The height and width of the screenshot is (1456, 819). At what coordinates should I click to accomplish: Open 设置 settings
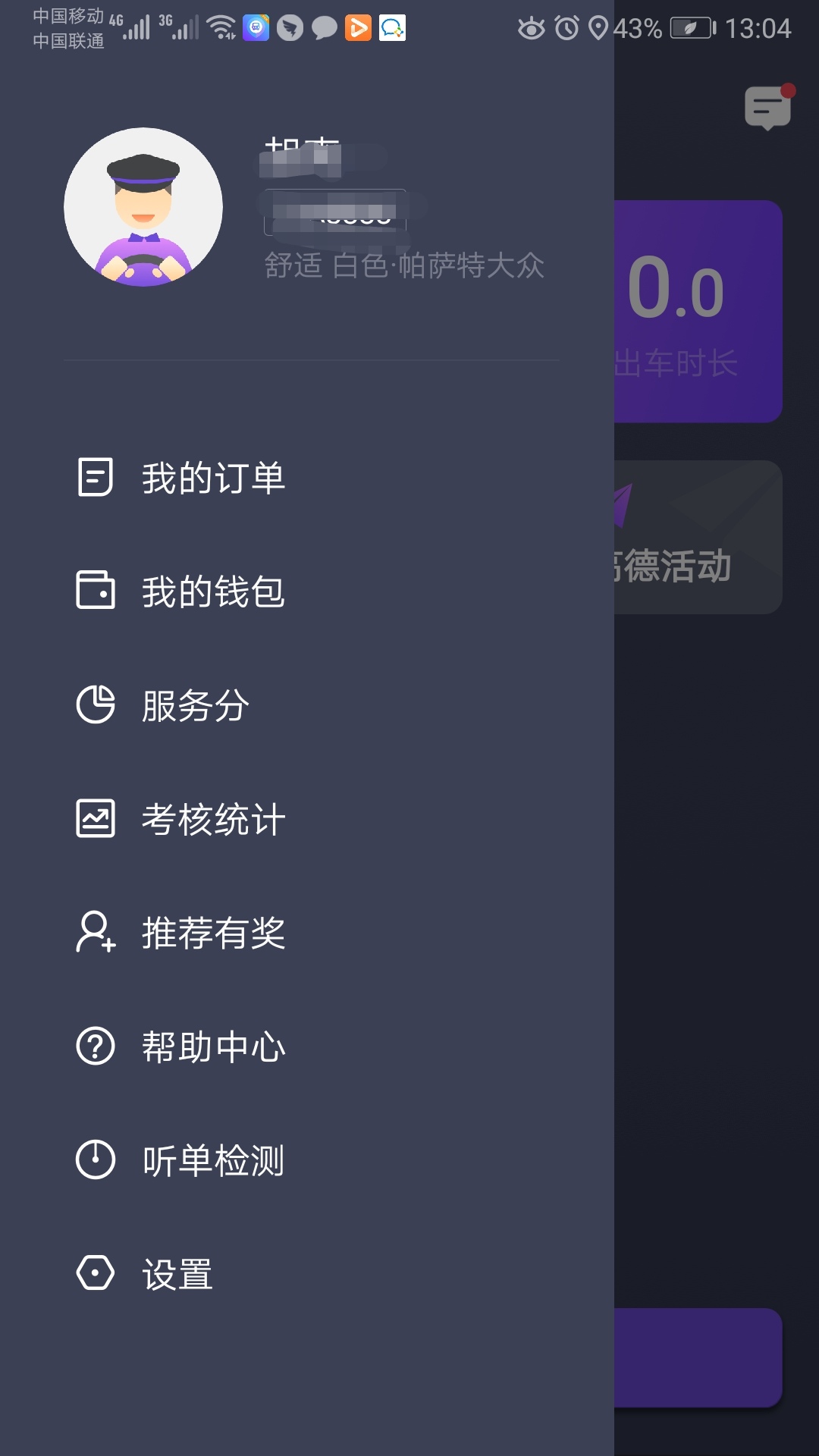tap(177, 1274)
